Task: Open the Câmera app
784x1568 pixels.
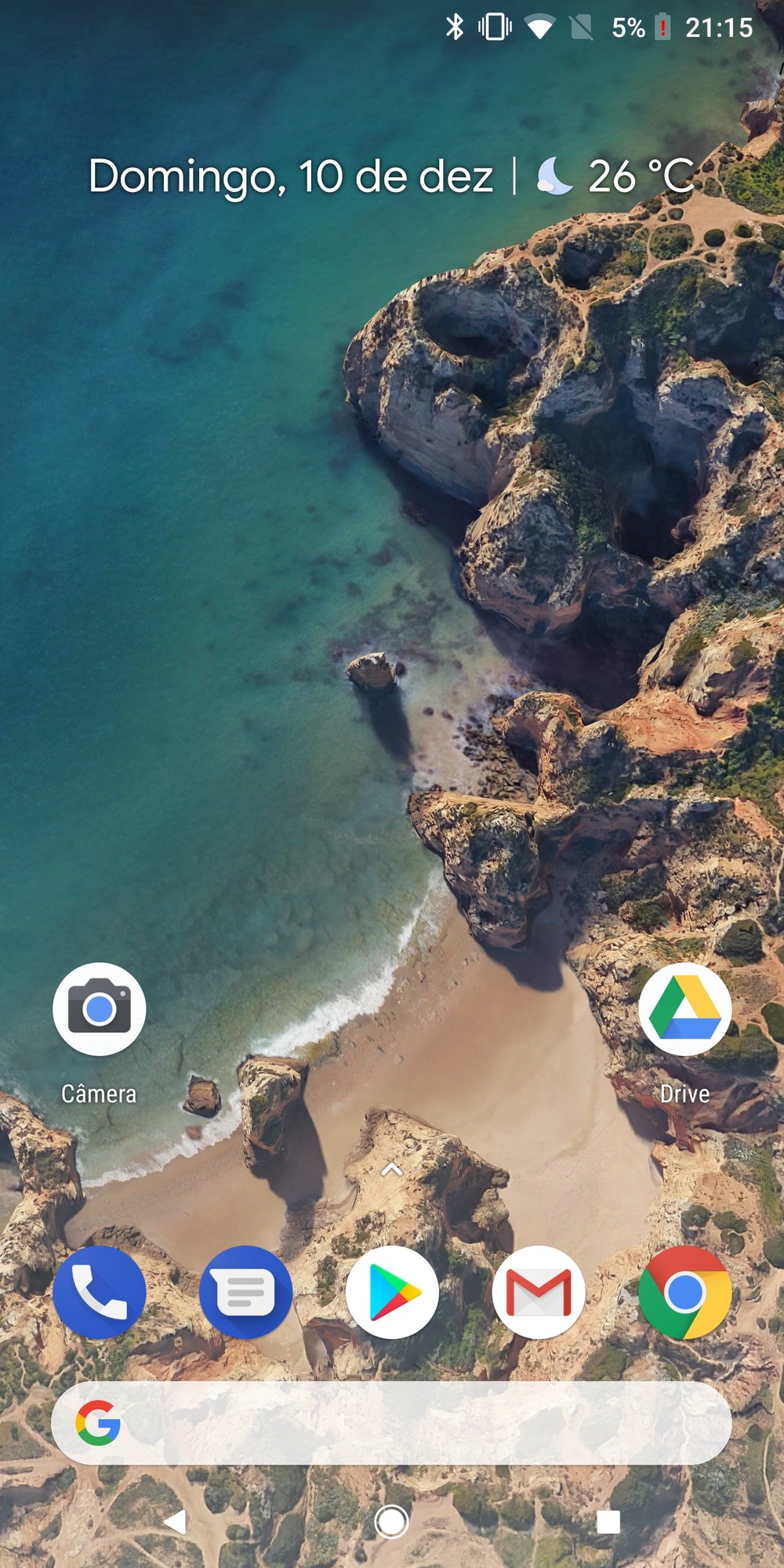Action: coord(100,1010)
